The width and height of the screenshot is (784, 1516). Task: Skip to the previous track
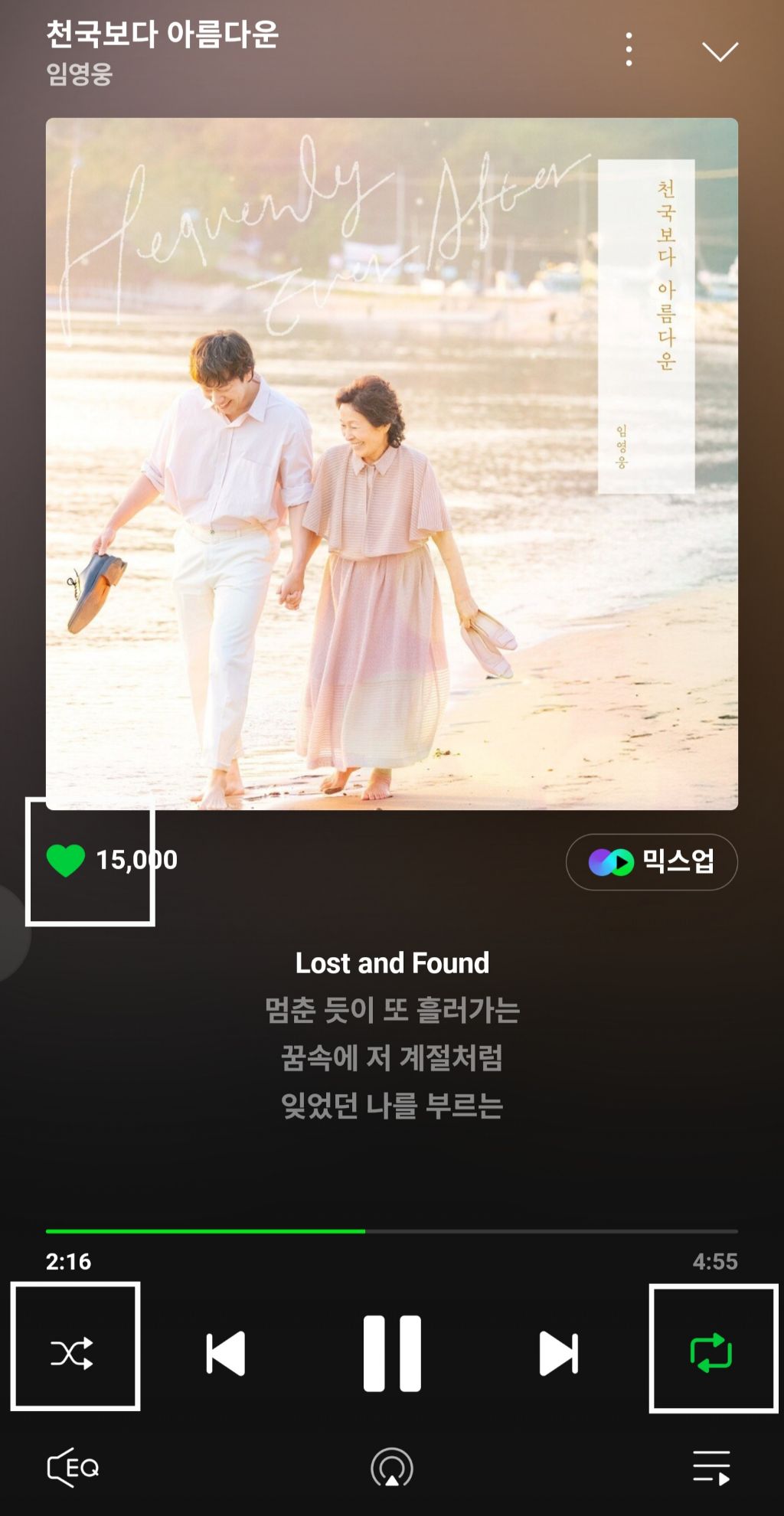pyautogui.click(x=226, y=1354)
